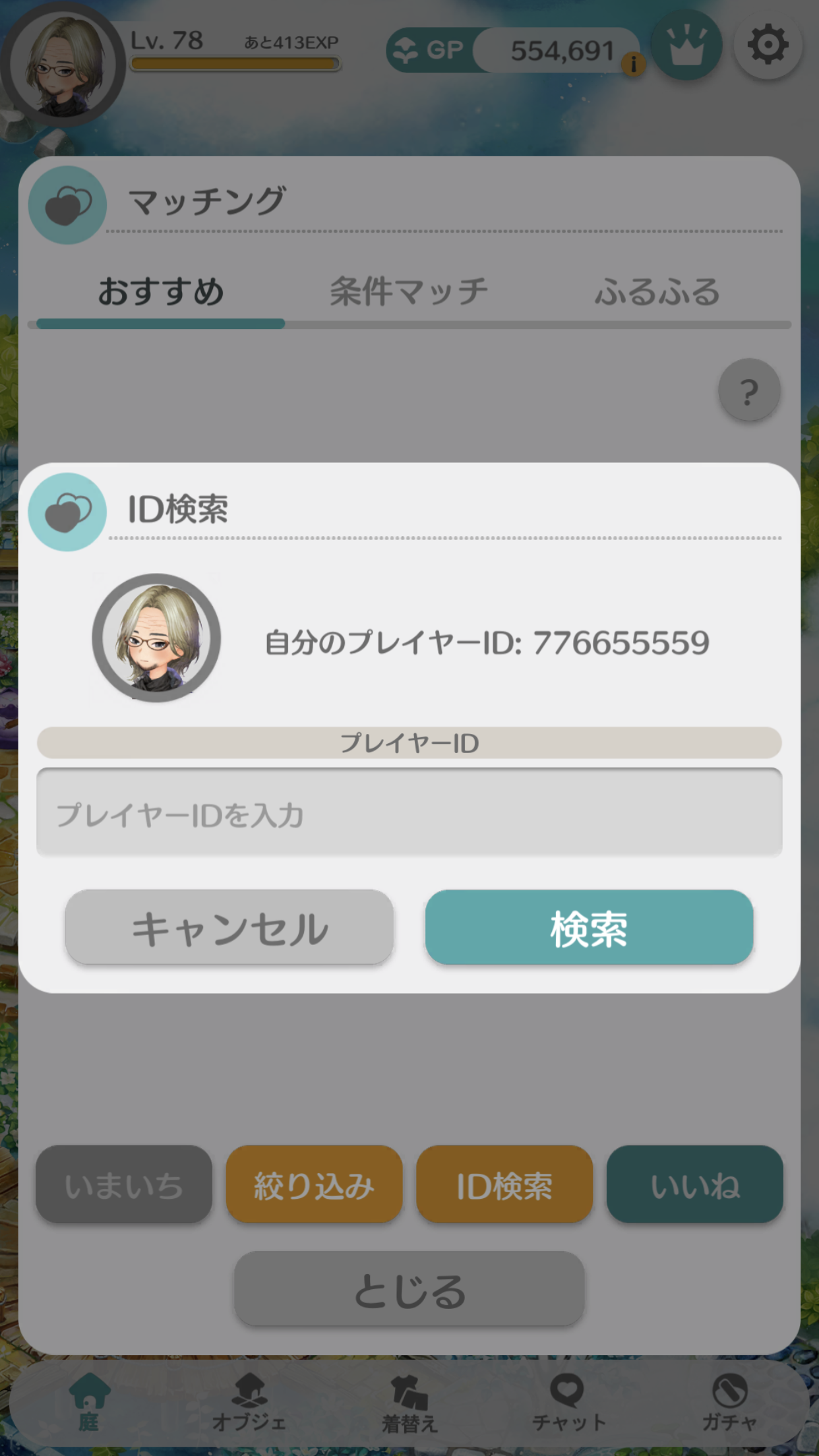Open the チャット tab
819x1456 pixels.
(568, 1402)
